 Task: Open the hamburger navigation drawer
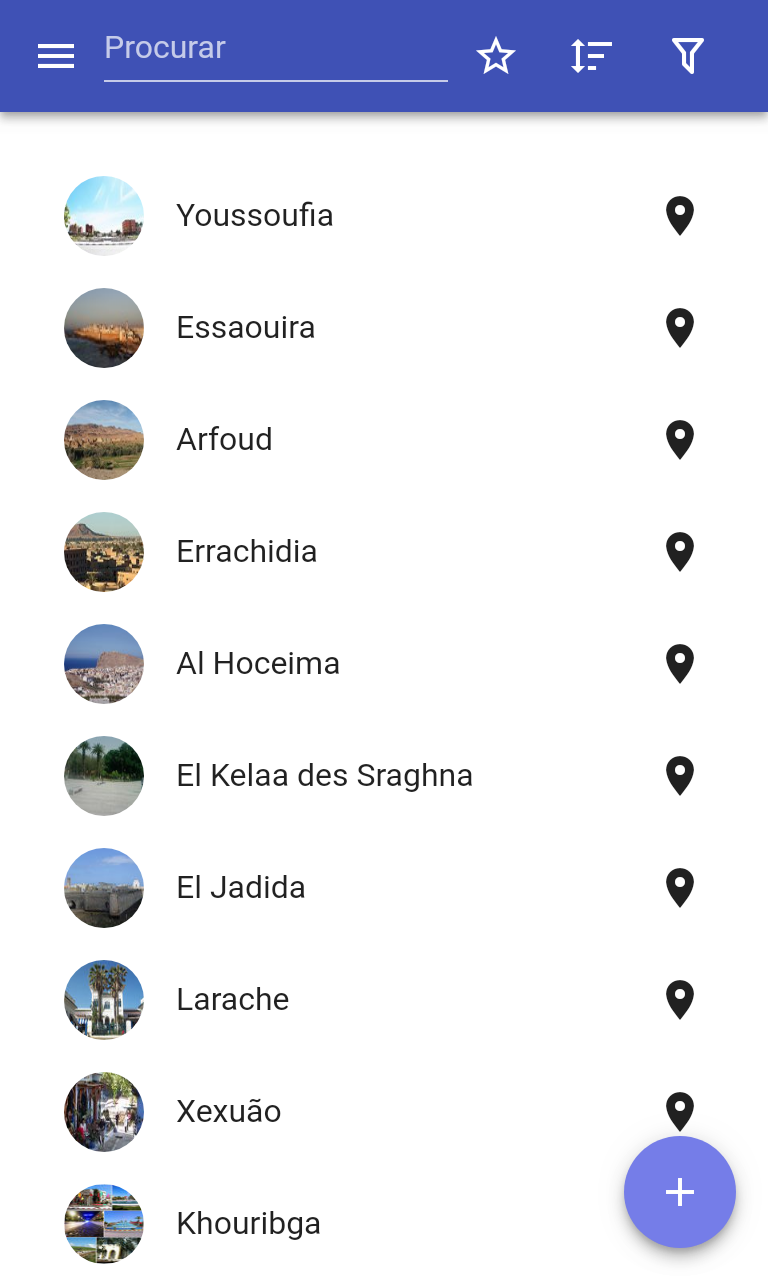click(x=56, y=57)
